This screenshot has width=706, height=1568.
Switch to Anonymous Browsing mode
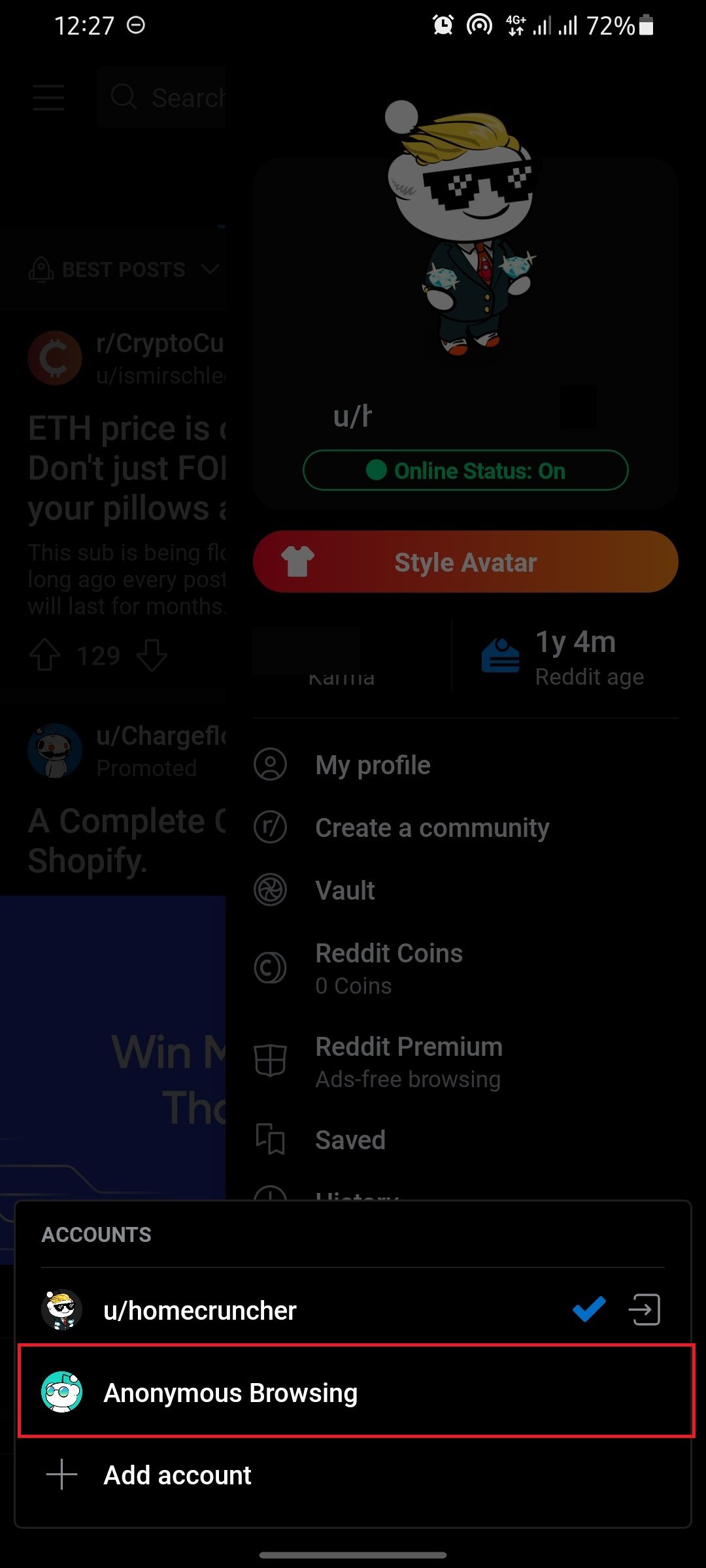[x=231, y=1392]
